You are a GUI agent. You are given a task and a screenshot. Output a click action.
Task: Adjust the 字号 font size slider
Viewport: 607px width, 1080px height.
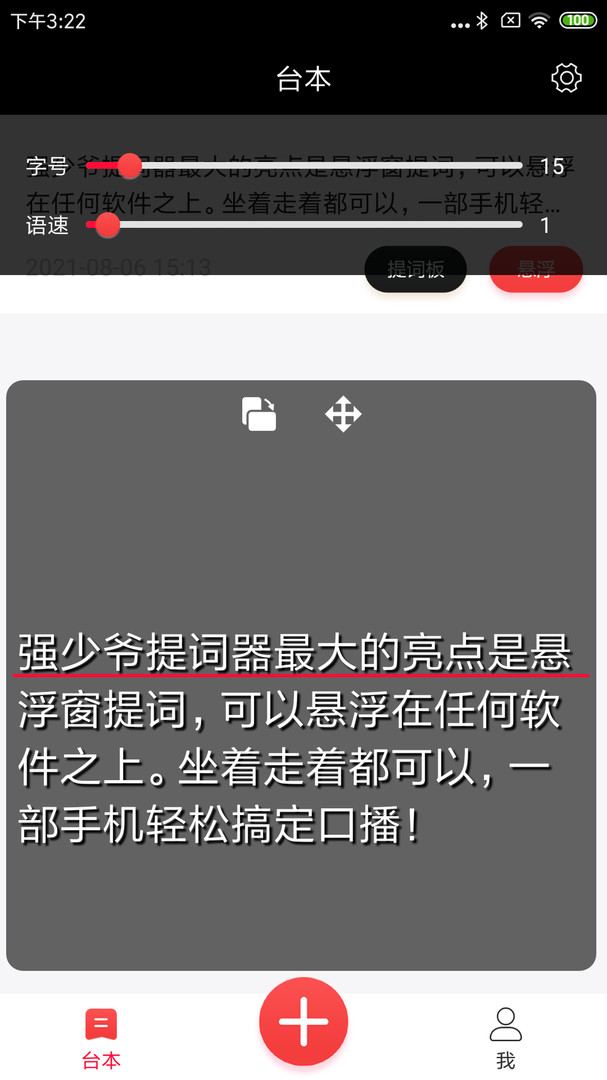pyautogui.click(x=129, y=166)
